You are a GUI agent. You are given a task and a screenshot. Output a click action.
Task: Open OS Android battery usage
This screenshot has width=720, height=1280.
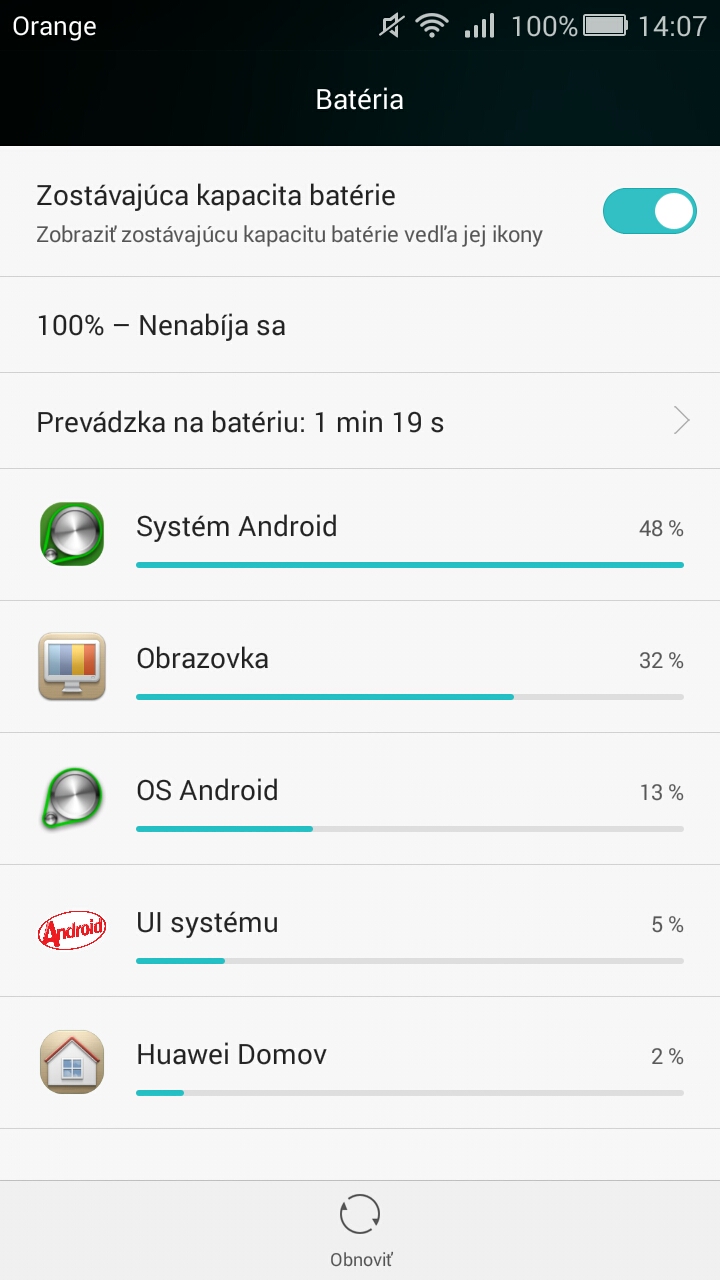pyautogui.click(x=360, y=799)
